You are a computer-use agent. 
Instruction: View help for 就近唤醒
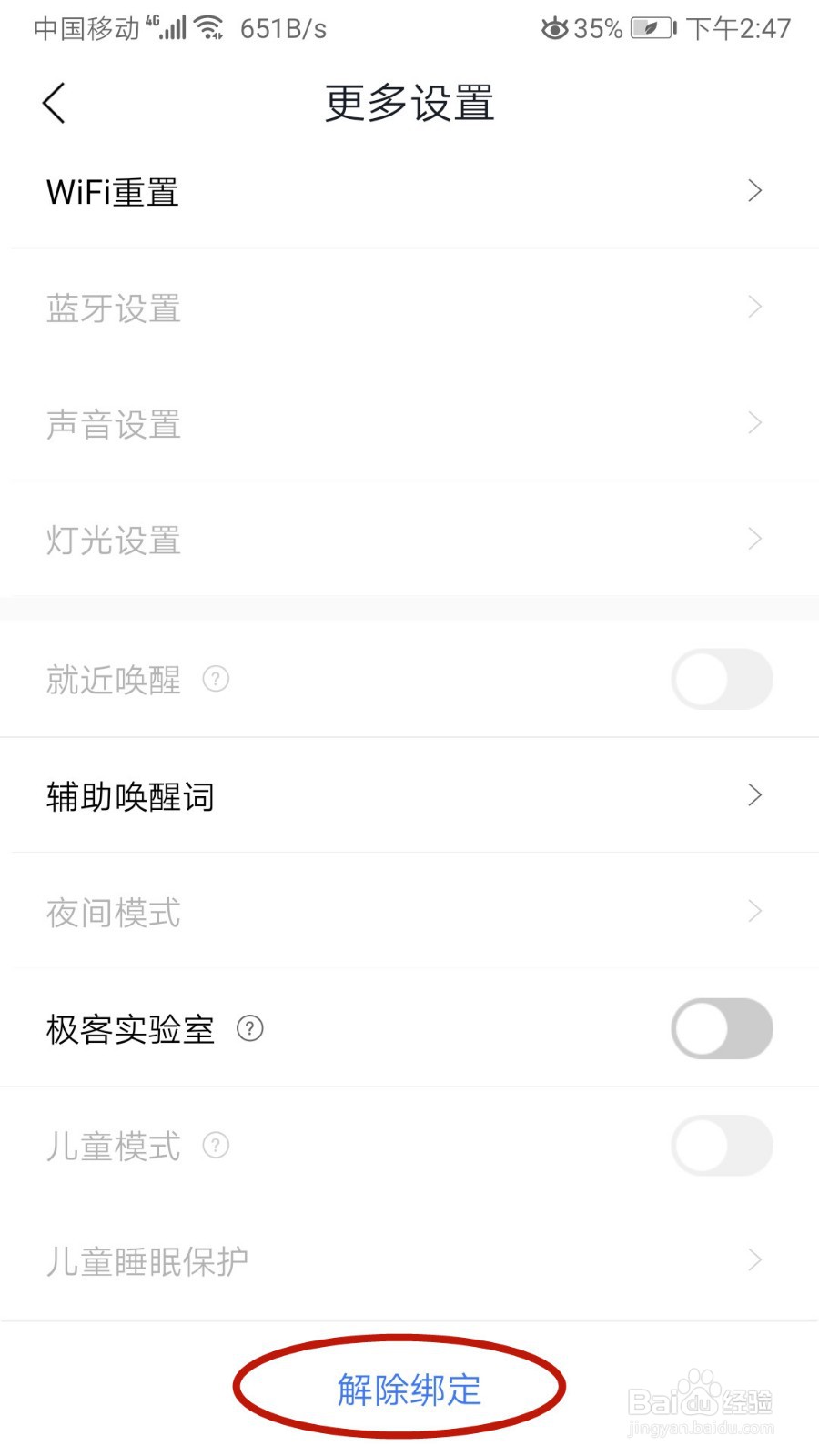click(216, 679)
